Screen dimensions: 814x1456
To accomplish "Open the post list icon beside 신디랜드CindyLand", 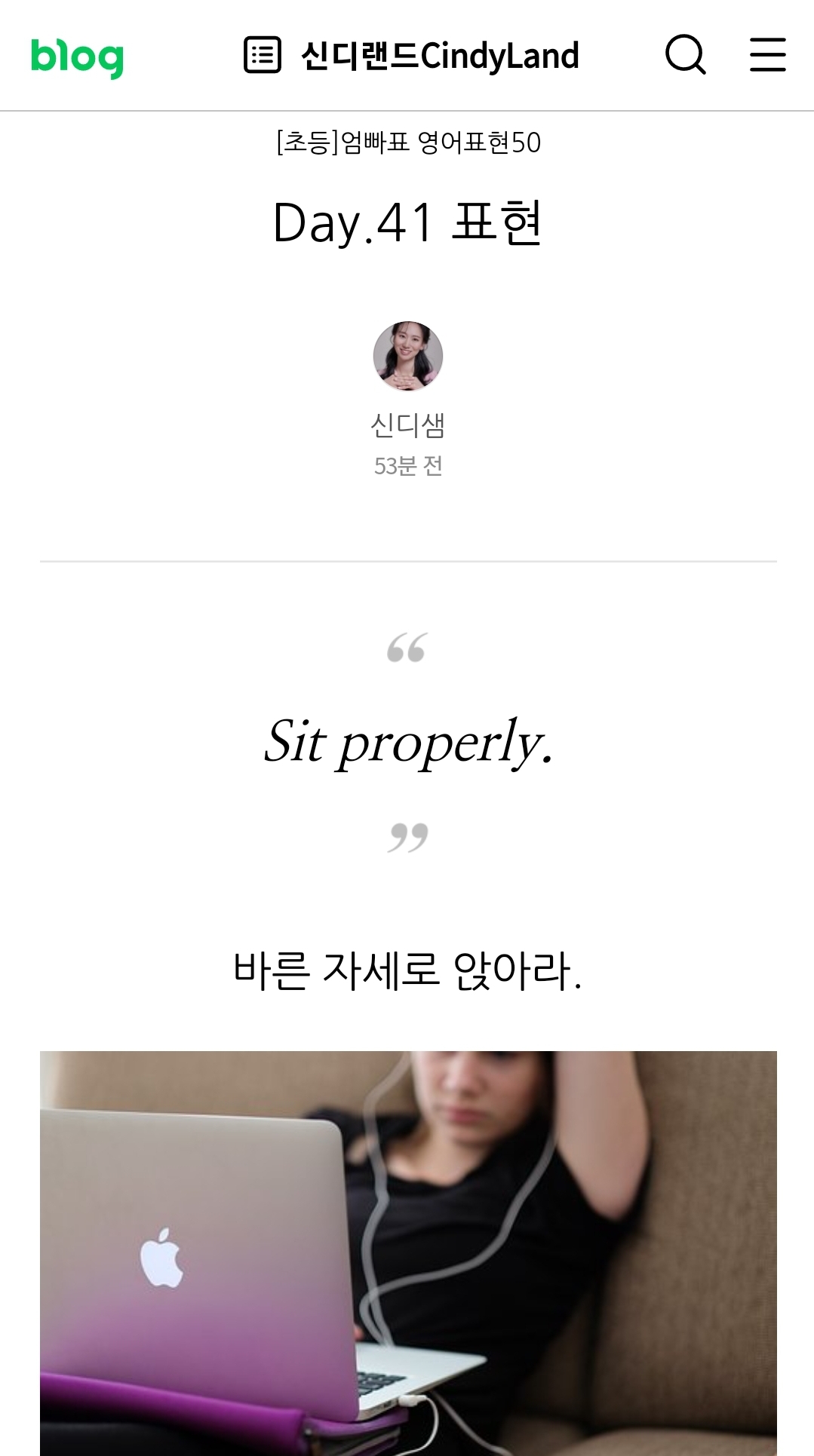I will (262, 55).
